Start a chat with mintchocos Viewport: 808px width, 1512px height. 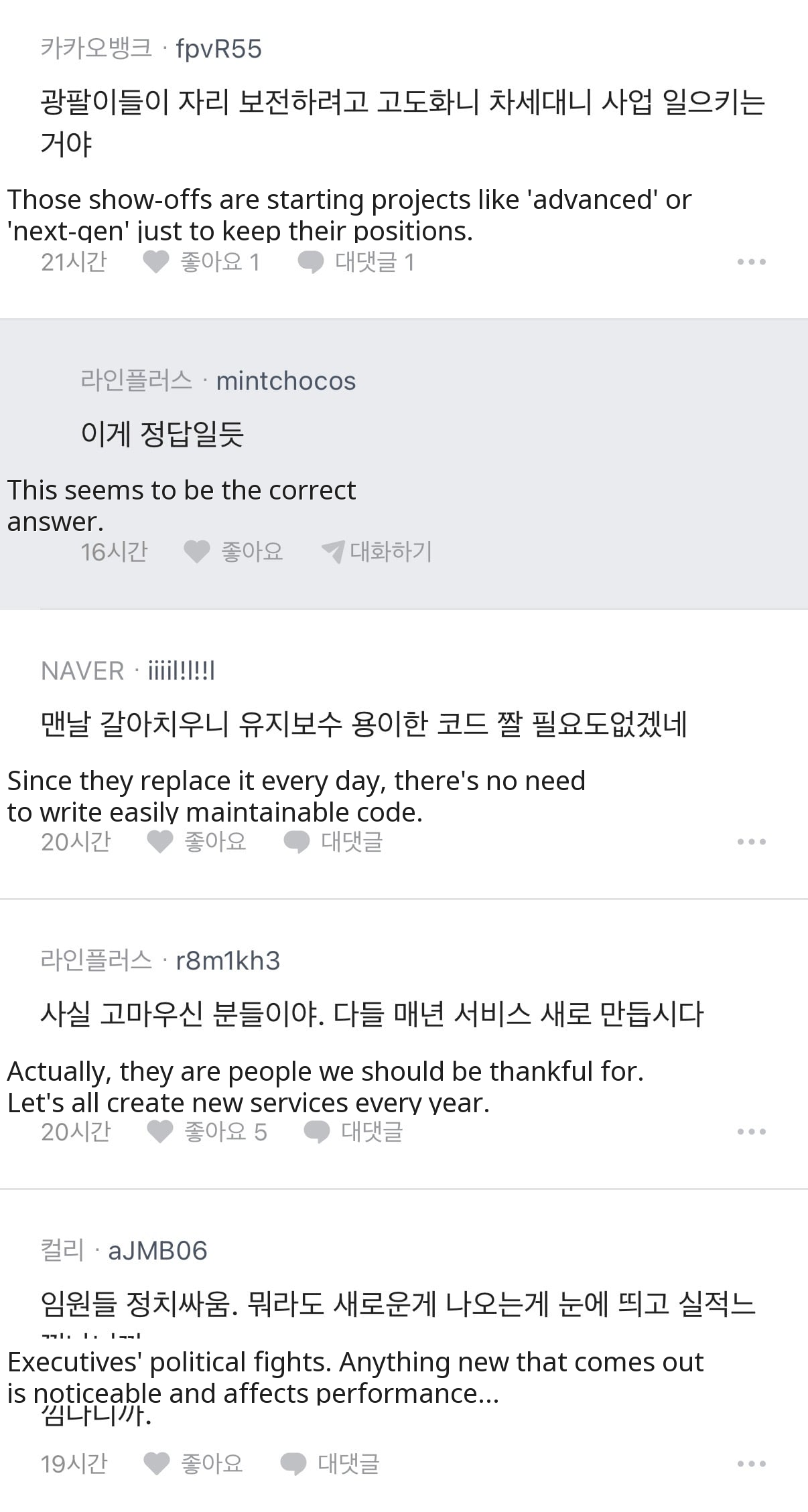coord(377,552)
